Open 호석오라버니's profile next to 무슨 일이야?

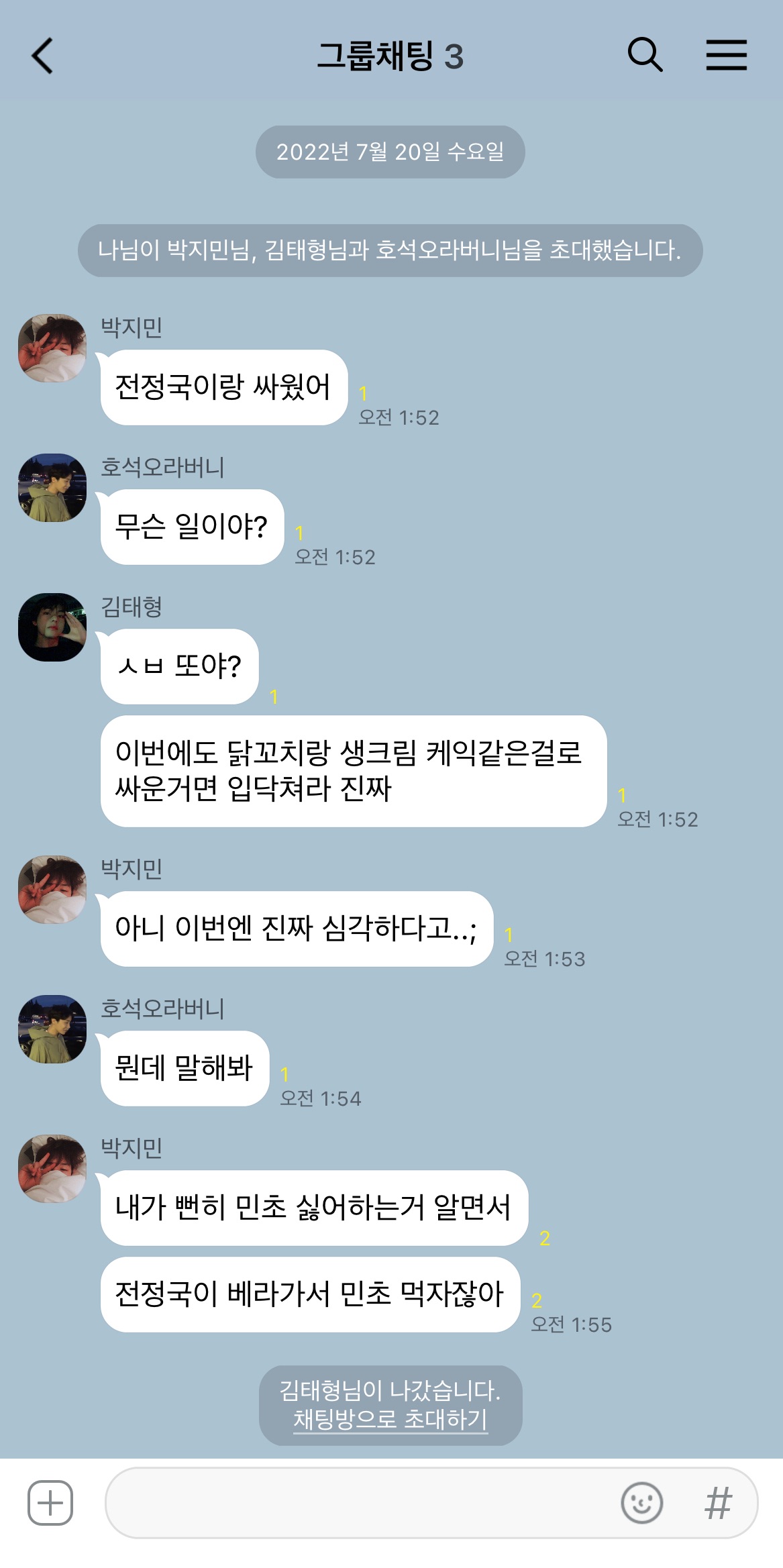[52, 488]
